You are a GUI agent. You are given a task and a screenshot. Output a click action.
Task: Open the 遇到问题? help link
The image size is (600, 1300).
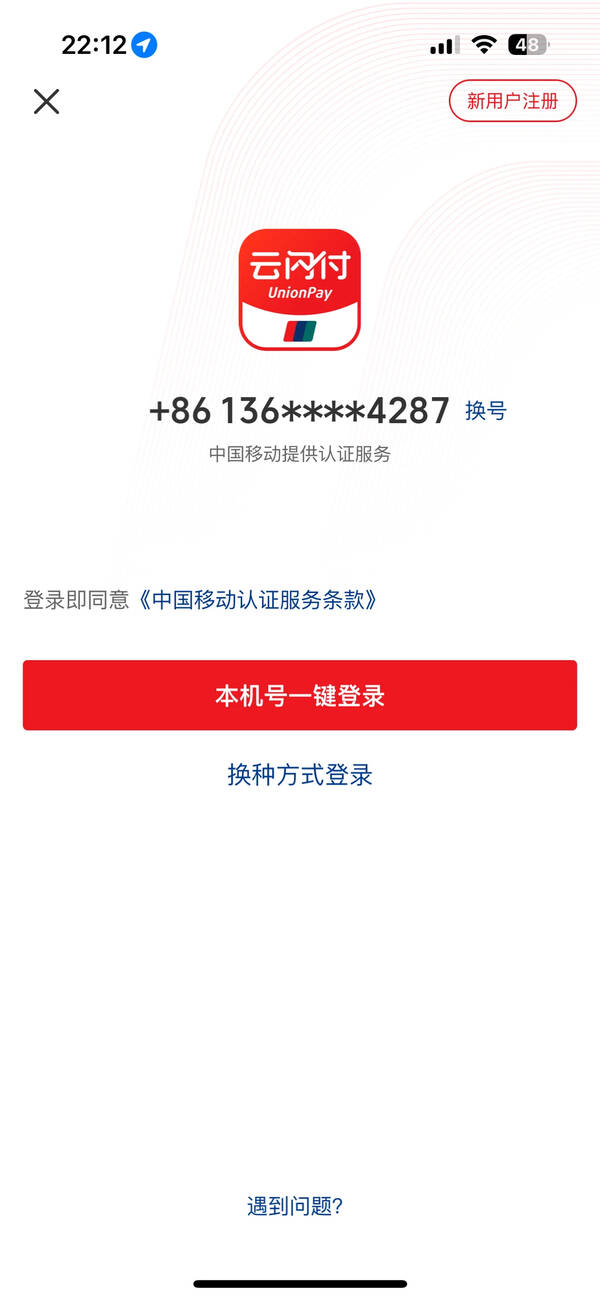click(x=295, y=1206)
